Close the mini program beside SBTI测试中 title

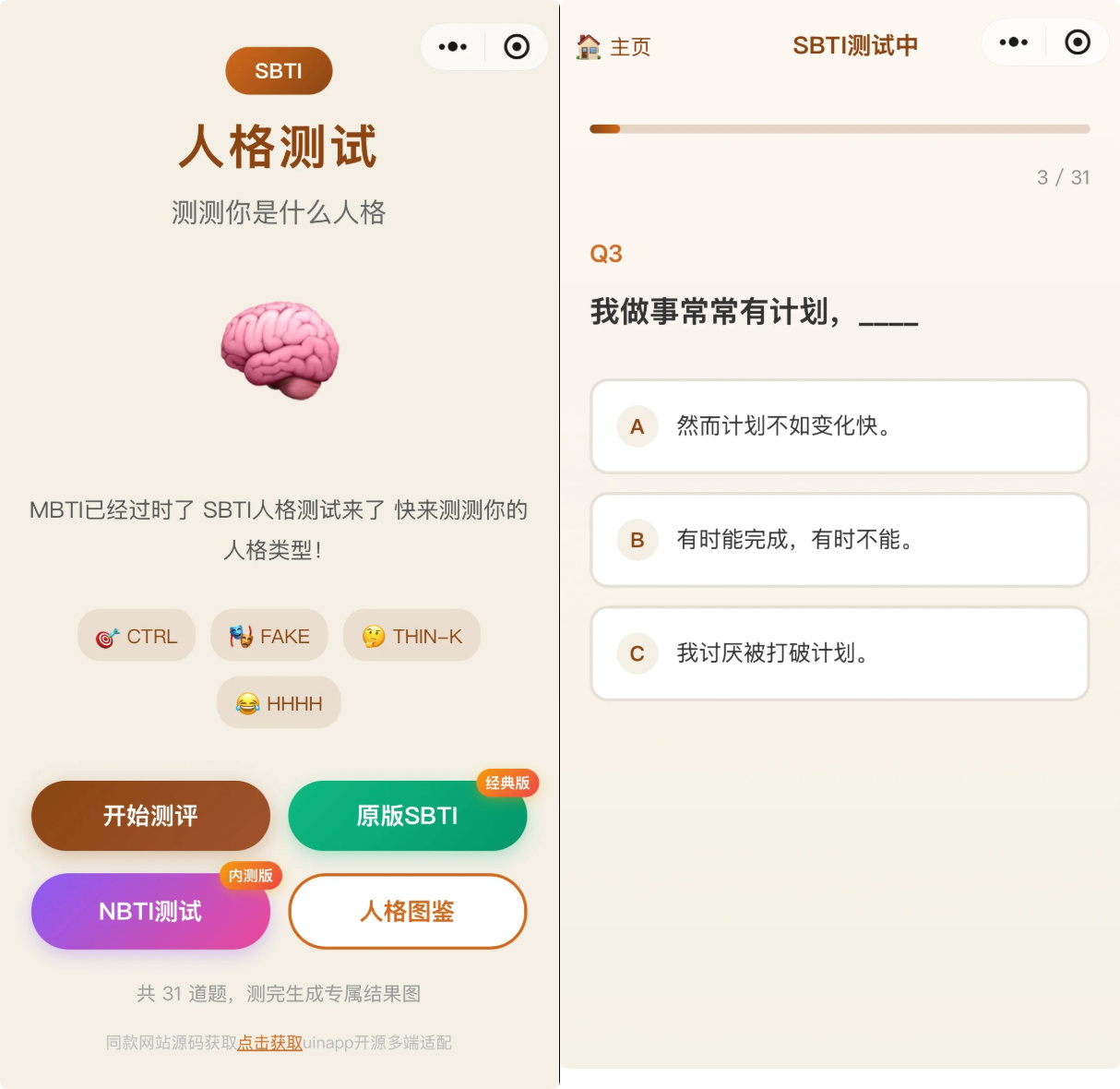click(x=1077, y=42)
